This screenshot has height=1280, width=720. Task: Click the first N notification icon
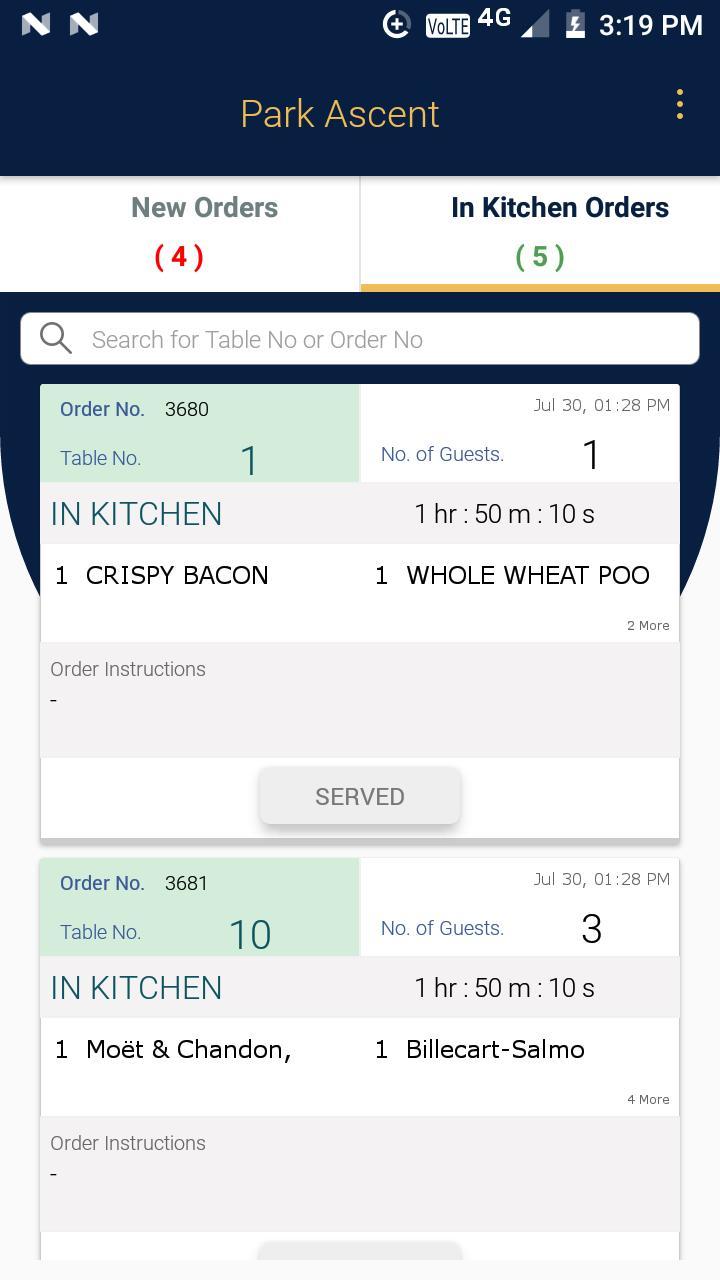tap(36, 24)
